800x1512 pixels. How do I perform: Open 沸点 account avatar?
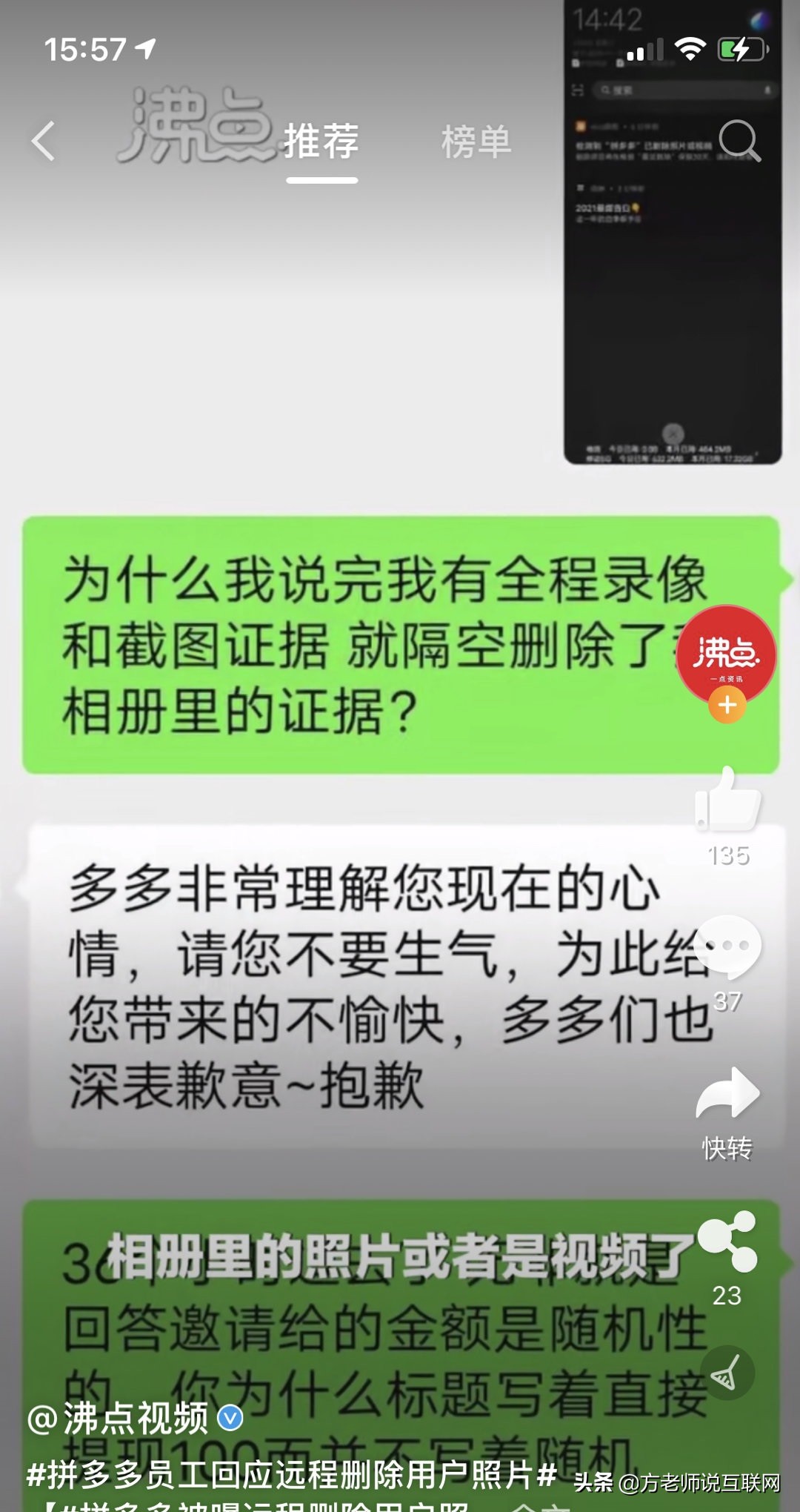(x=726, y=653)
